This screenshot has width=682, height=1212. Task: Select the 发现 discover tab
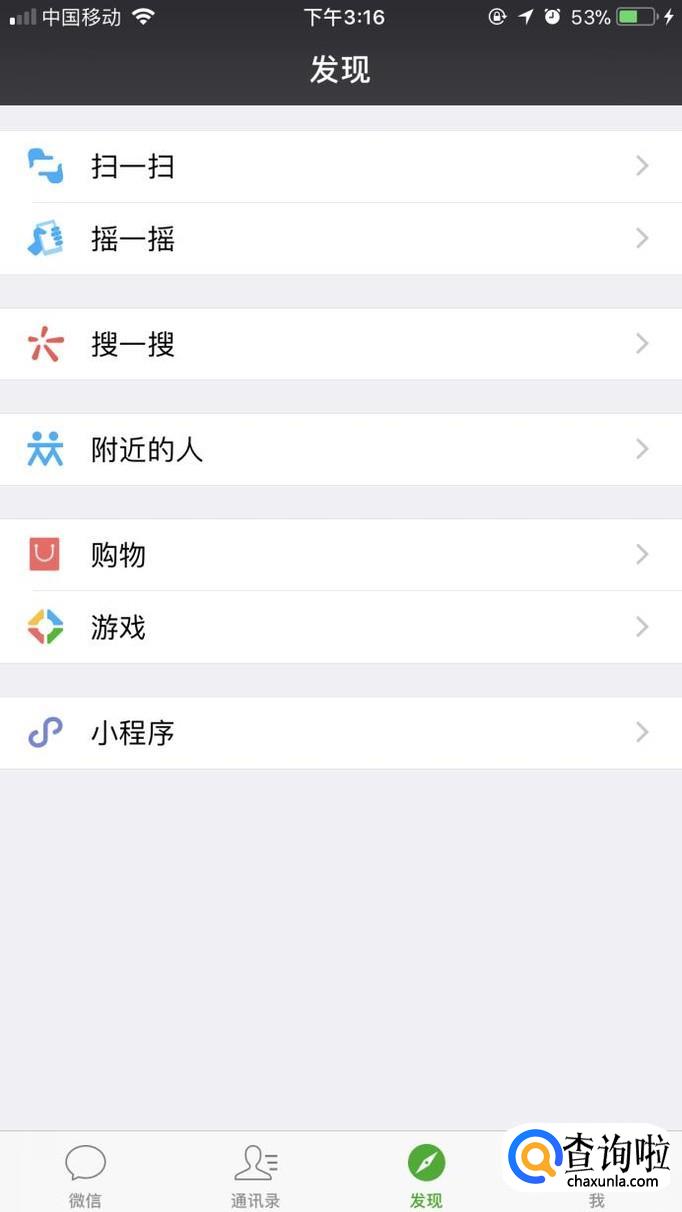[x=426, y=1175]
